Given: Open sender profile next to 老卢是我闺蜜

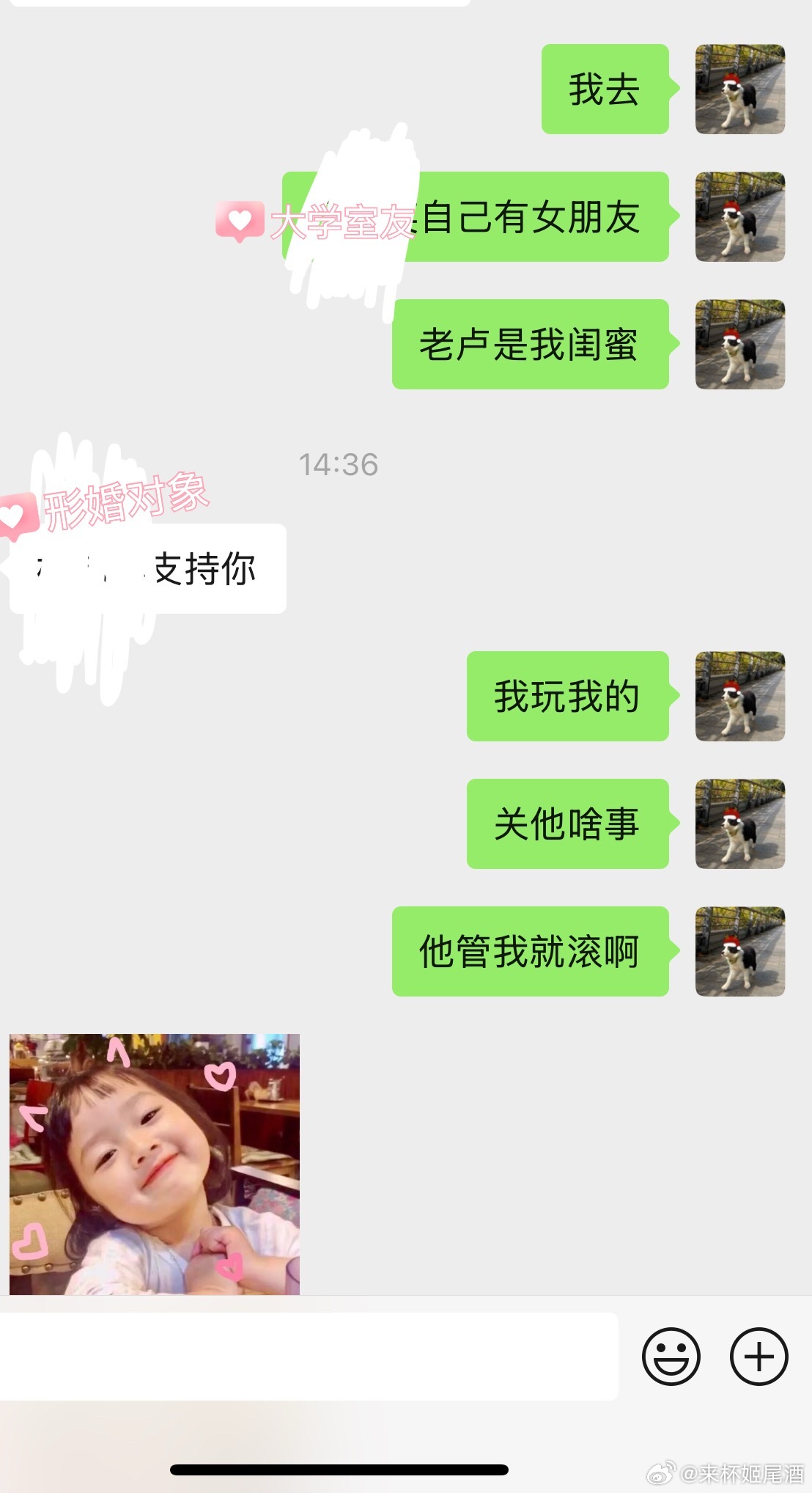Looking at the screenshot, I should click(739, 344).
